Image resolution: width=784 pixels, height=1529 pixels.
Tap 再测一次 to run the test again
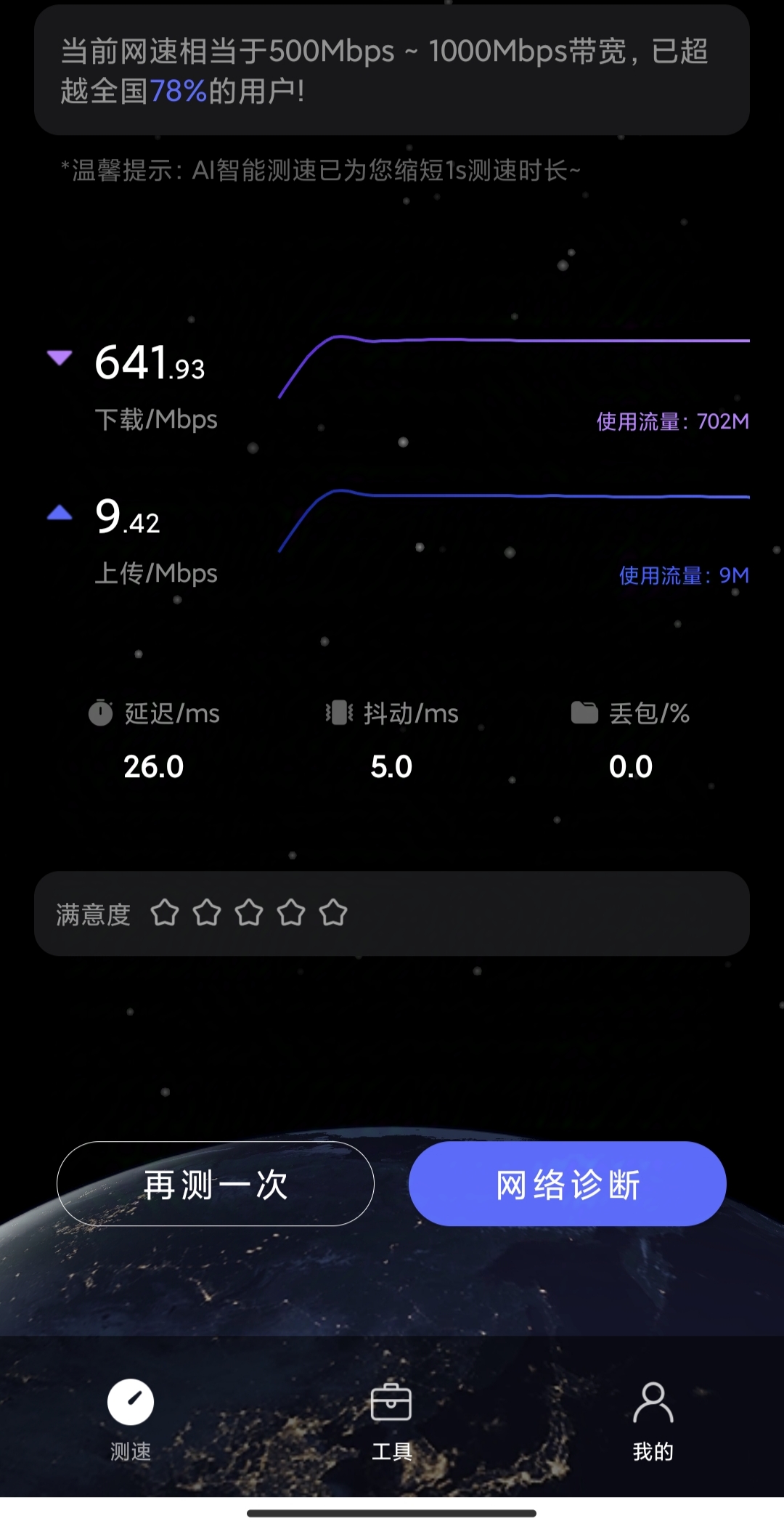click(216, 1184)
